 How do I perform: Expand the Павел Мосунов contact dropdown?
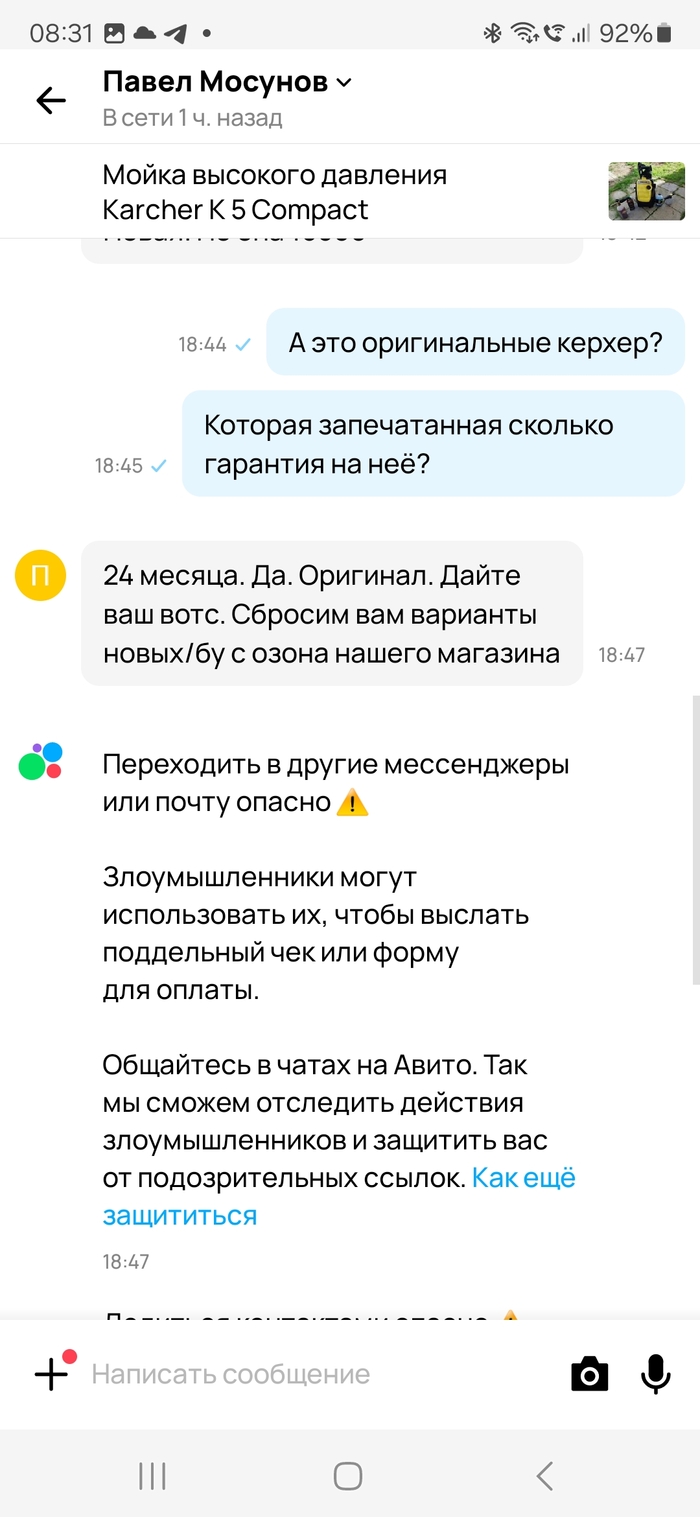(x=344, y=83)
